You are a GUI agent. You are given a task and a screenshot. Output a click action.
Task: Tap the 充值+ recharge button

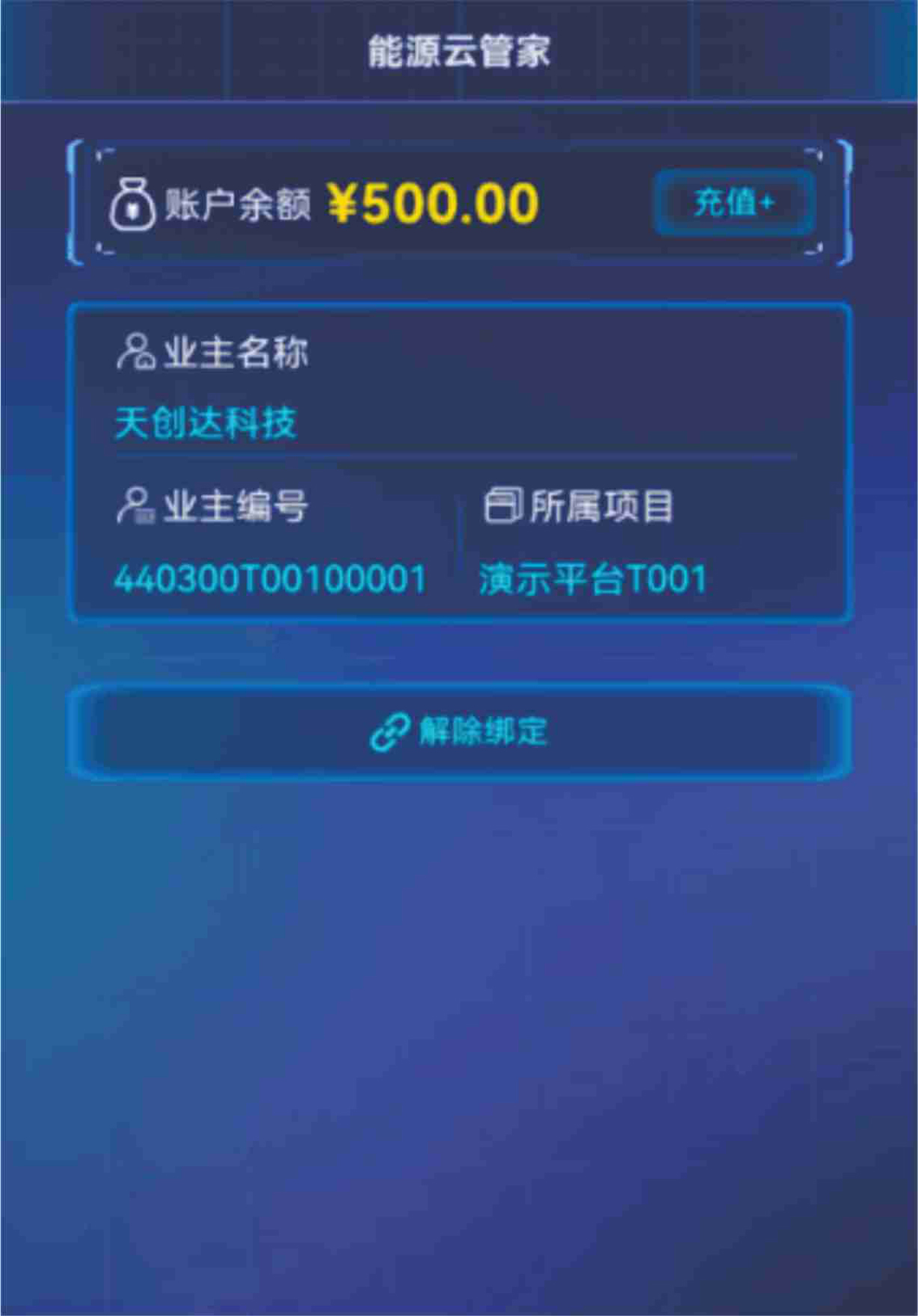733,203
